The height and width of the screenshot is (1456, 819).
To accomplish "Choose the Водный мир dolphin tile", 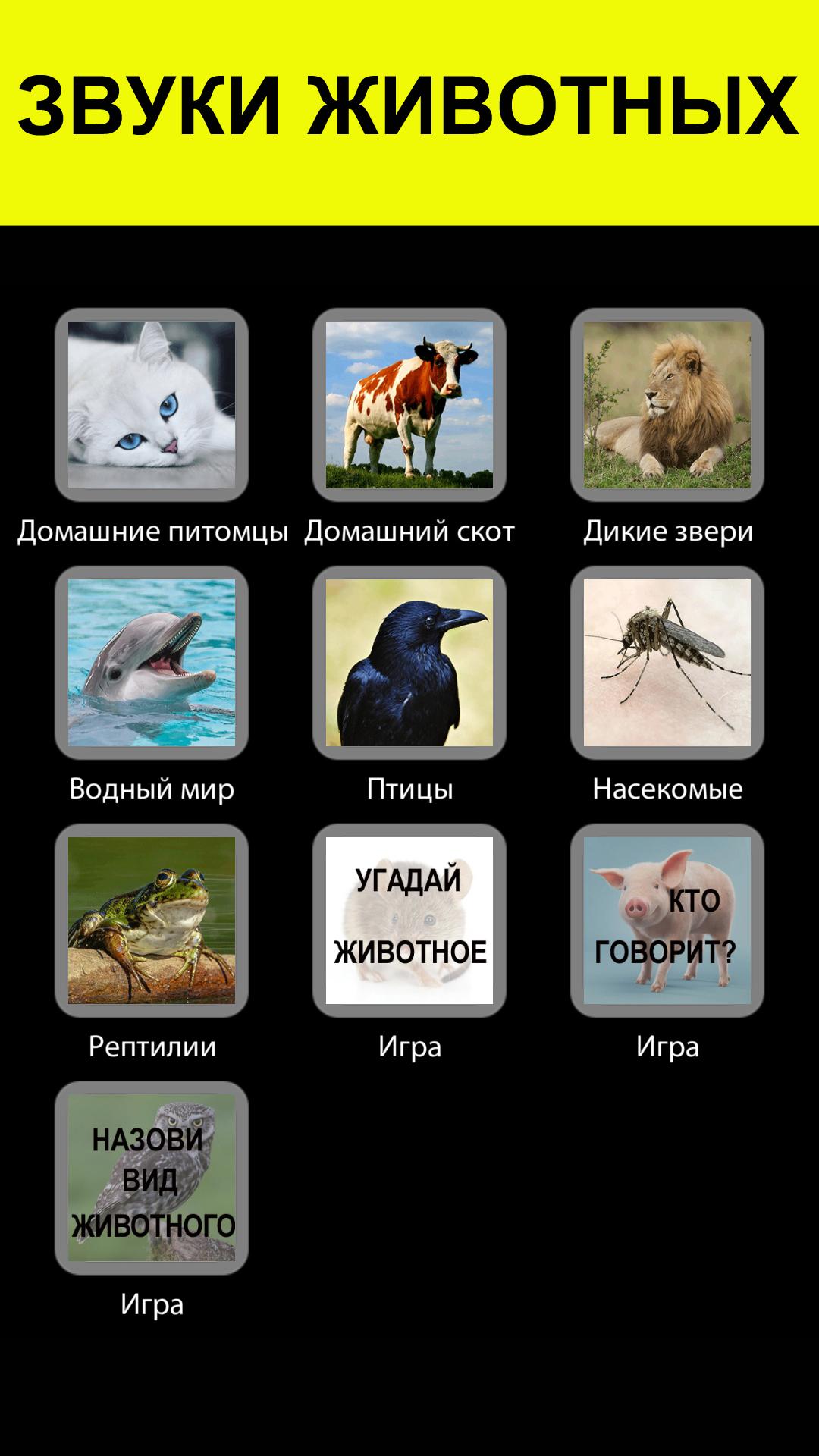I will 152,663.
